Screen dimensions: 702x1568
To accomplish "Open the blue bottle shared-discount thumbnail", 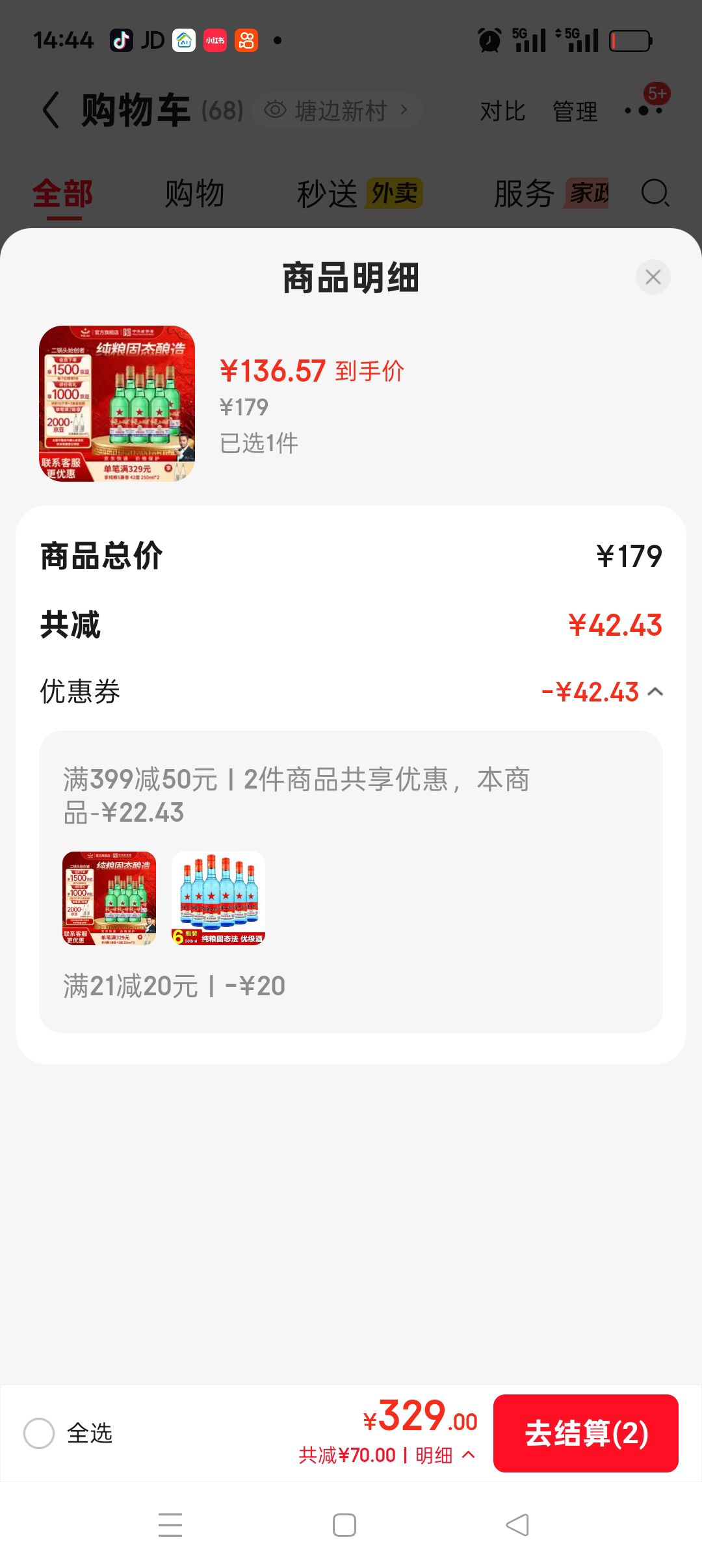I will coord(218,898).
